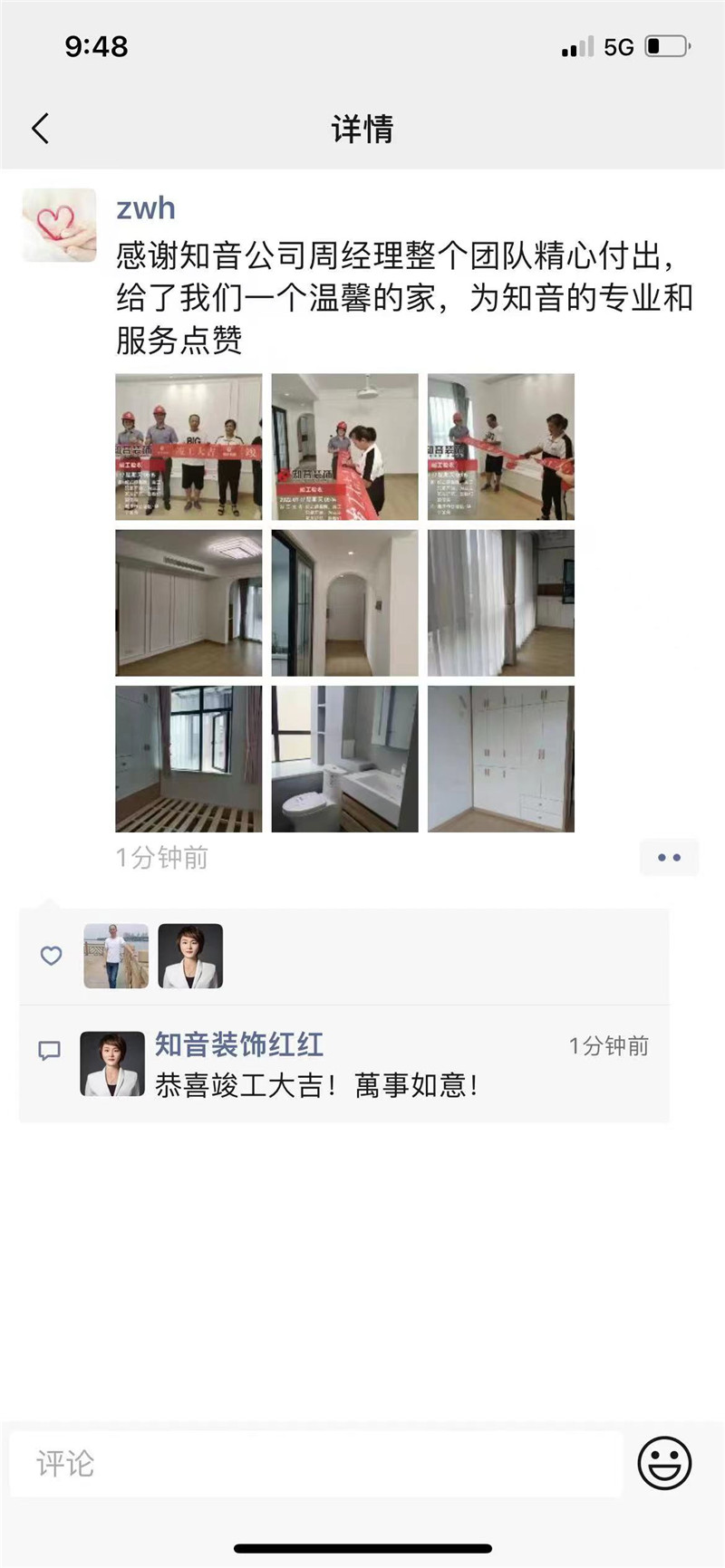Open the photo of white sheer curtains
725x1568 pixels.
[500, 602]
